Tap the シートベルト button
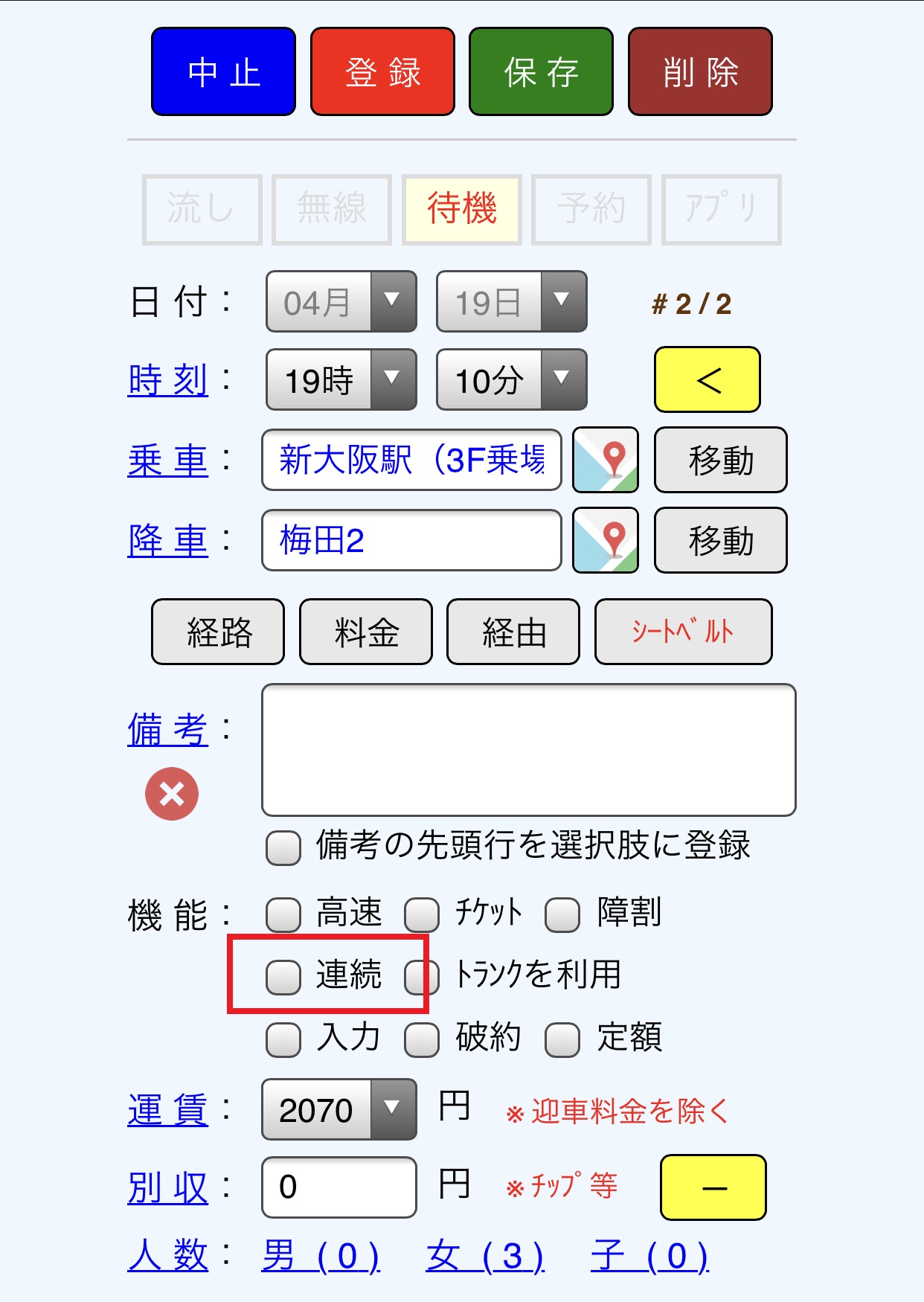 tap(683, 632)
